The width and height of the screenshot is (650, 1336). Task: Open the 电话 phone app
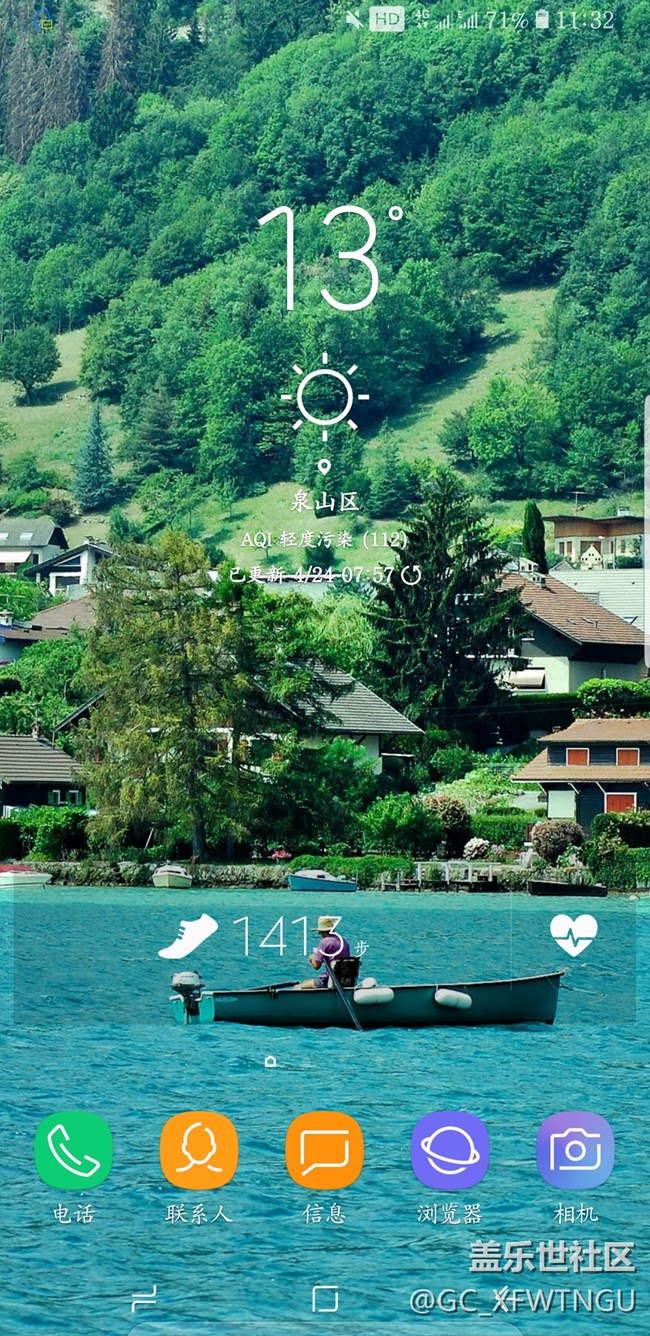point(73,1151)
